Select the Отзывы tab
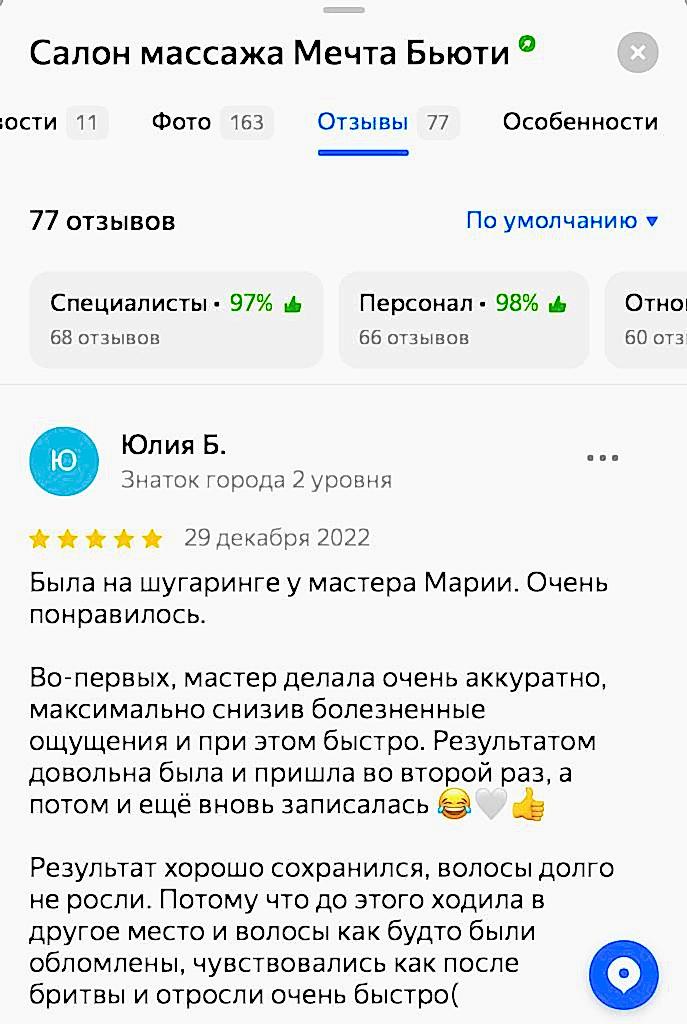Viewport: 687px width, 1024px height. coord(382,122)
